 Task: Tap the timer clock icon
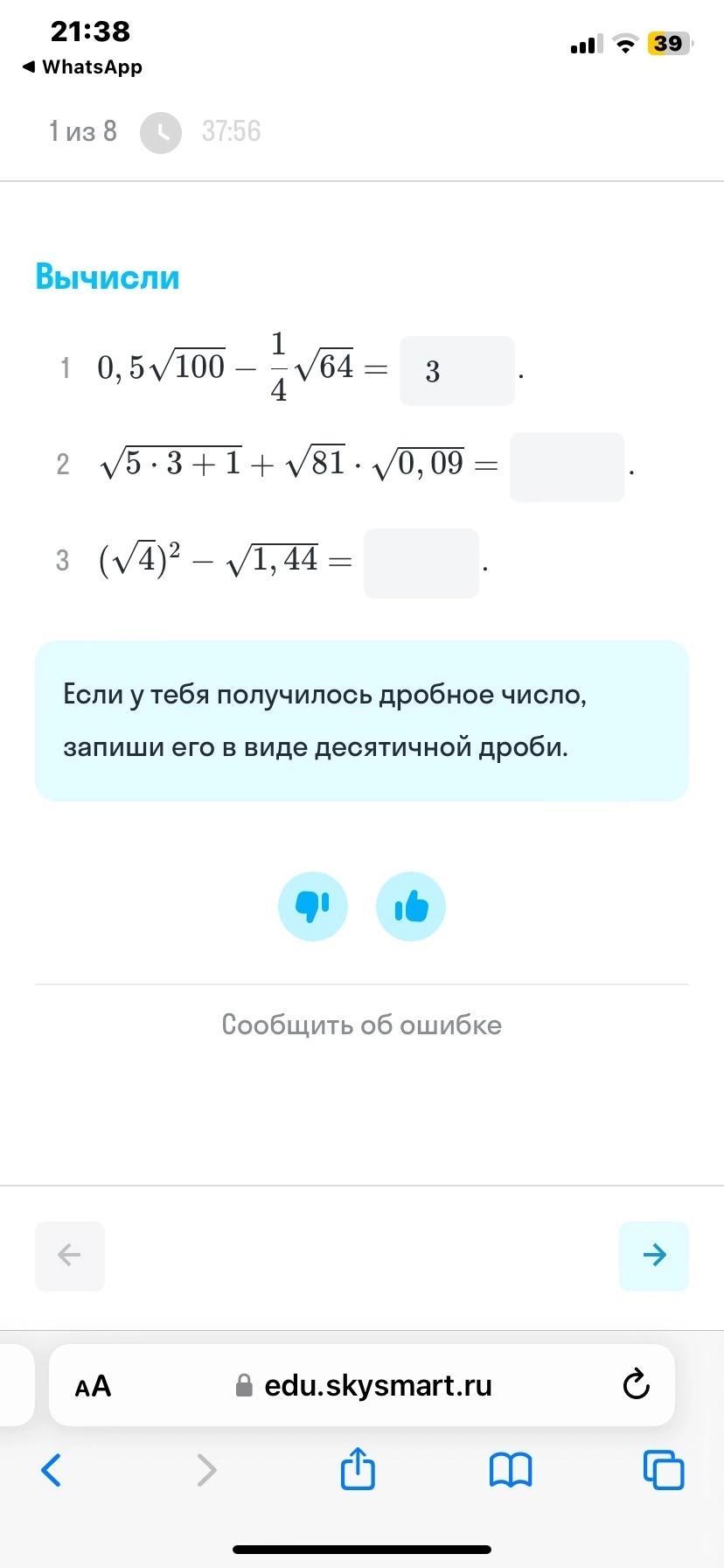161,133
